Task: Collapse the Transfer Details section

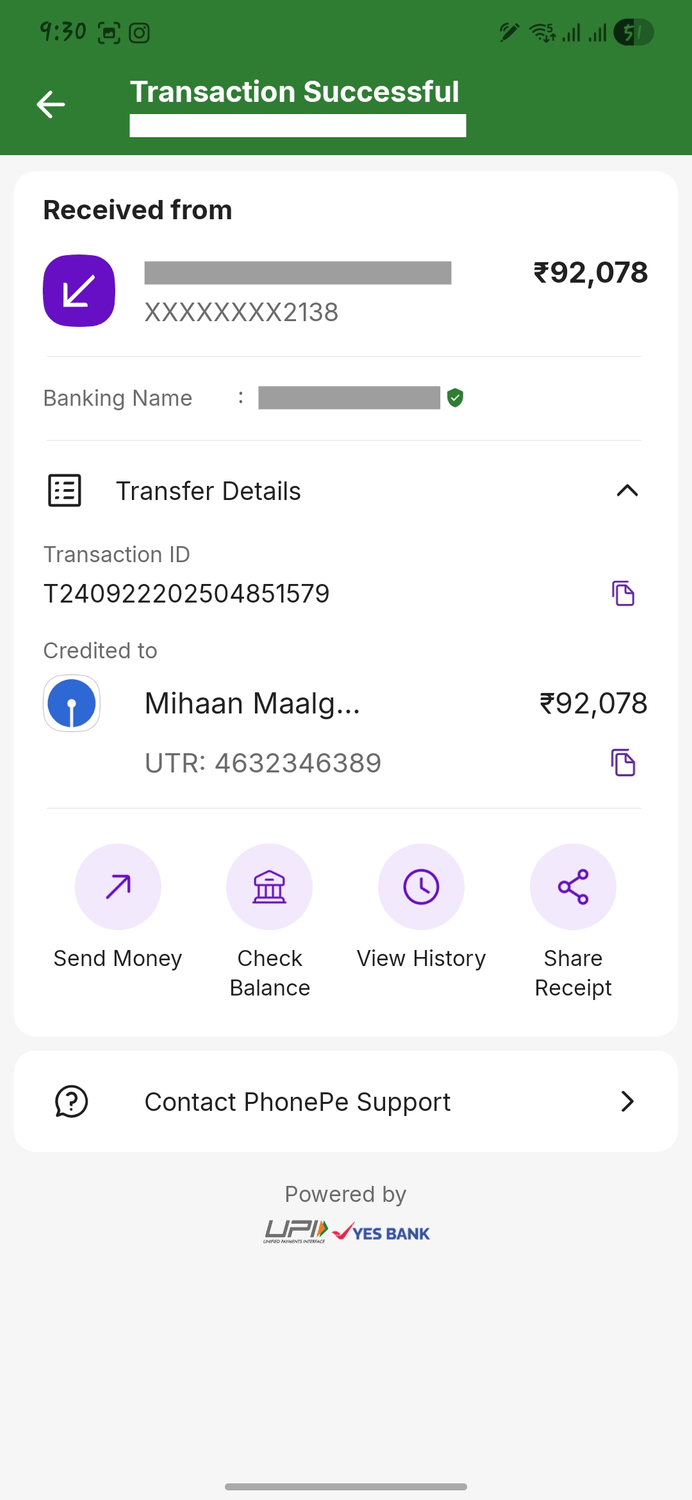Action: point(627,491)
